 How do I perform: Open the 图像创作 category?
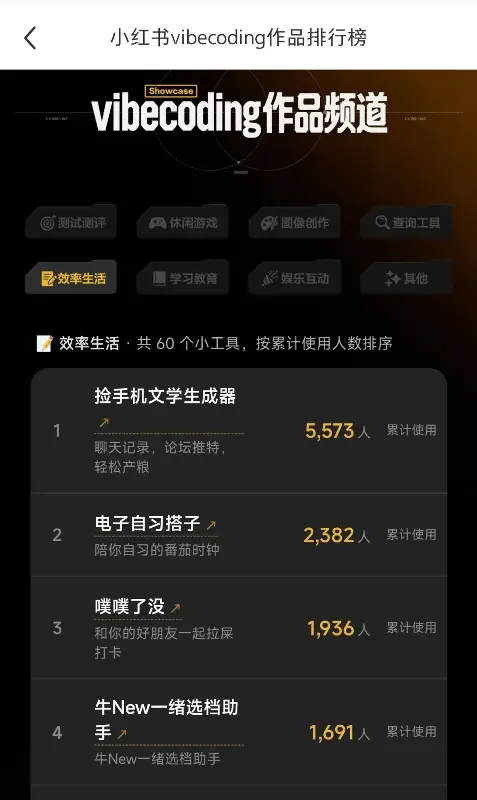pos(294,222)
